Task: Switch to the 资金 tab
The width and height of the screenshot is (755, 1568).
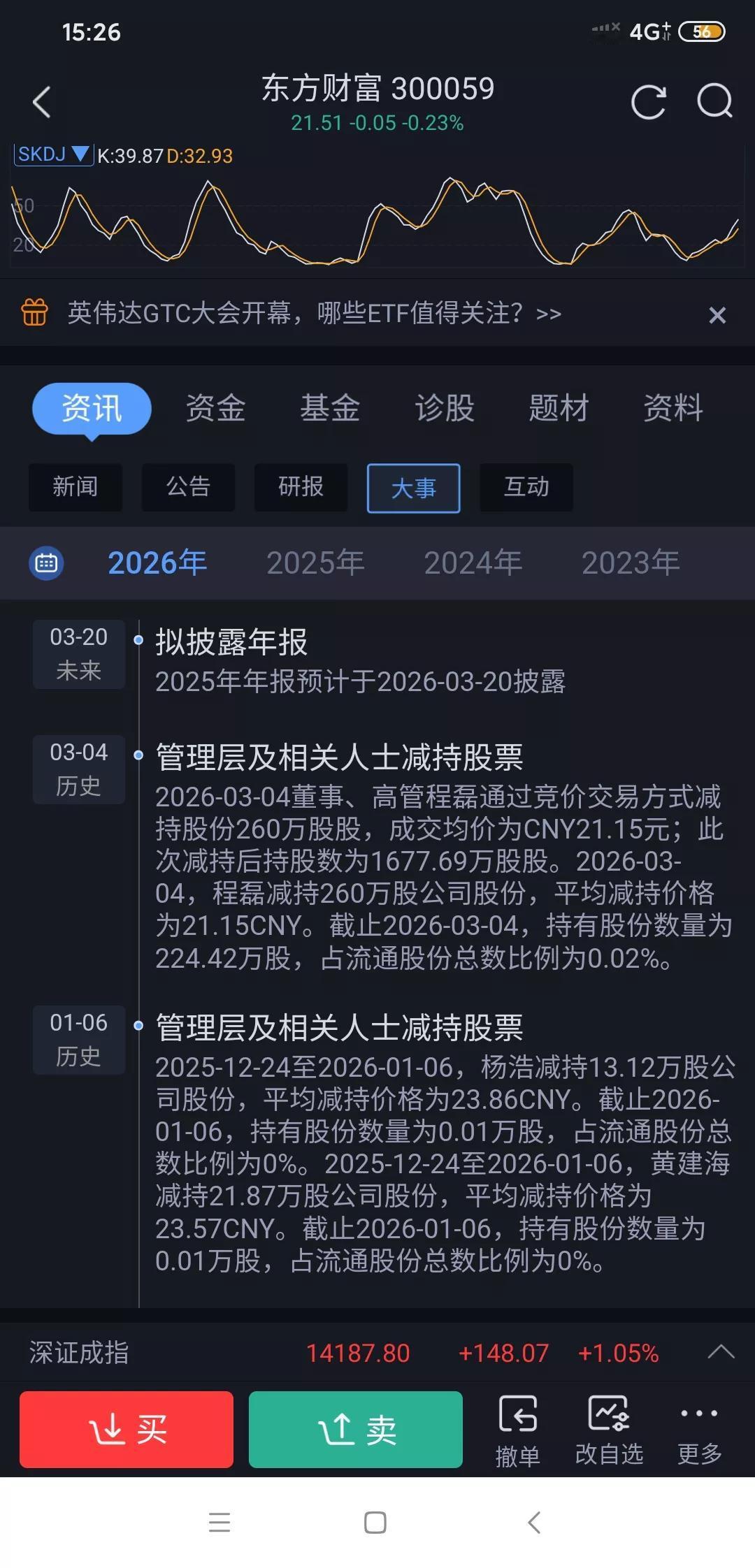Action: (x=214, y=408)
